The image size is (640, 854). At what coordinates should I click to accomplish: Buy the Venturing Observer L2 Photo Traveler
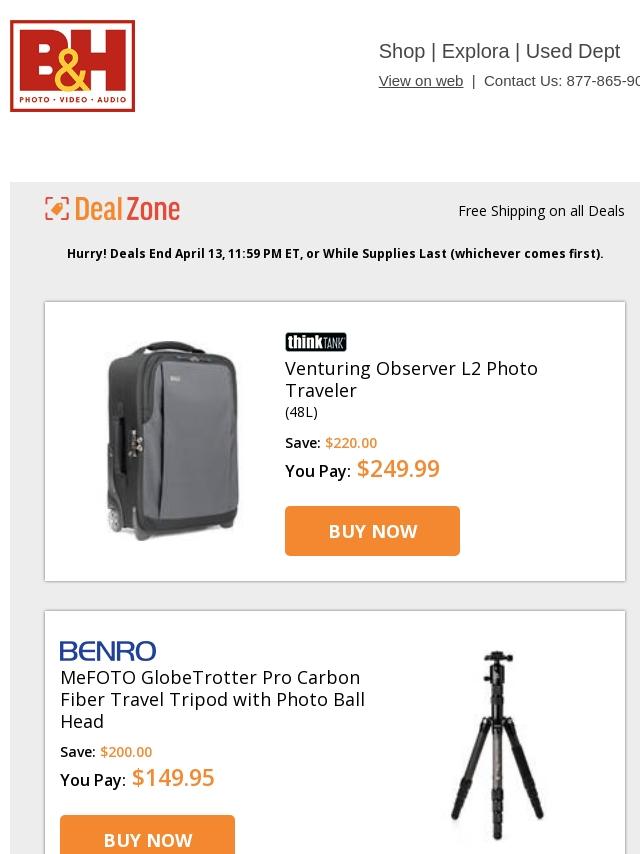372,531
